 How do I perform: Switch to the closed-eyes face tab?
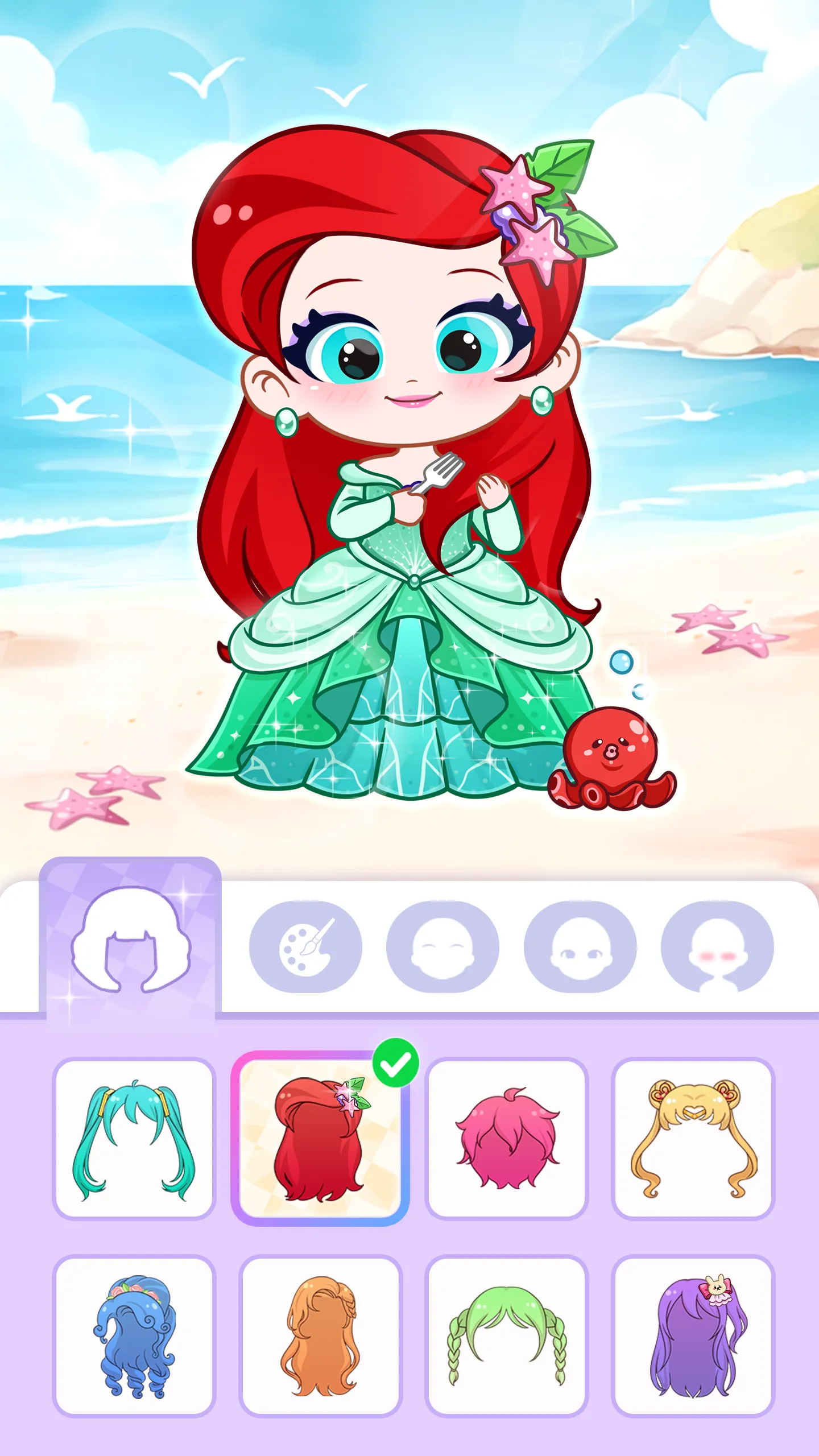(442, 946)
